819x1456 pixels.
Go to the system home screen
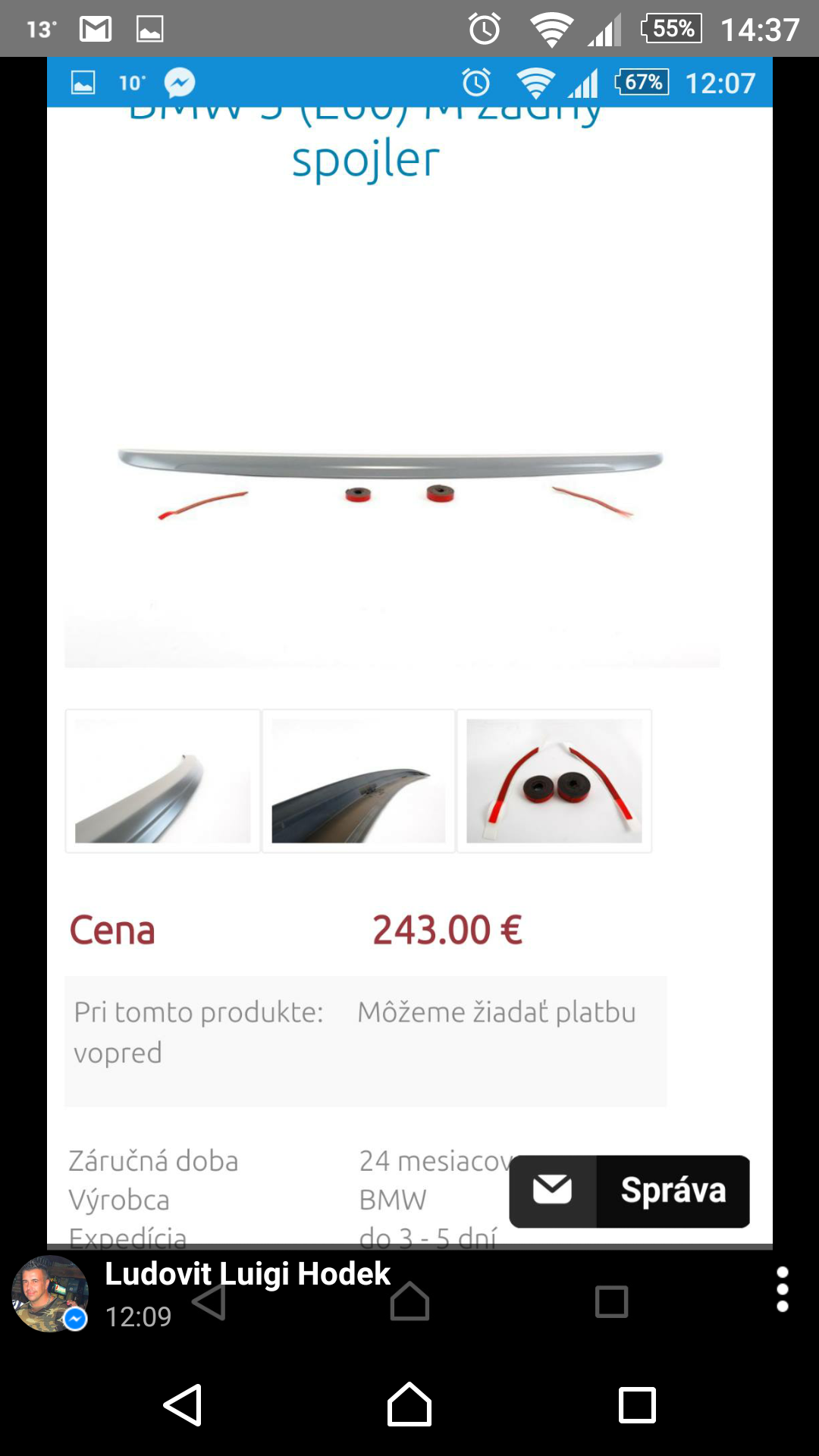409,1405
